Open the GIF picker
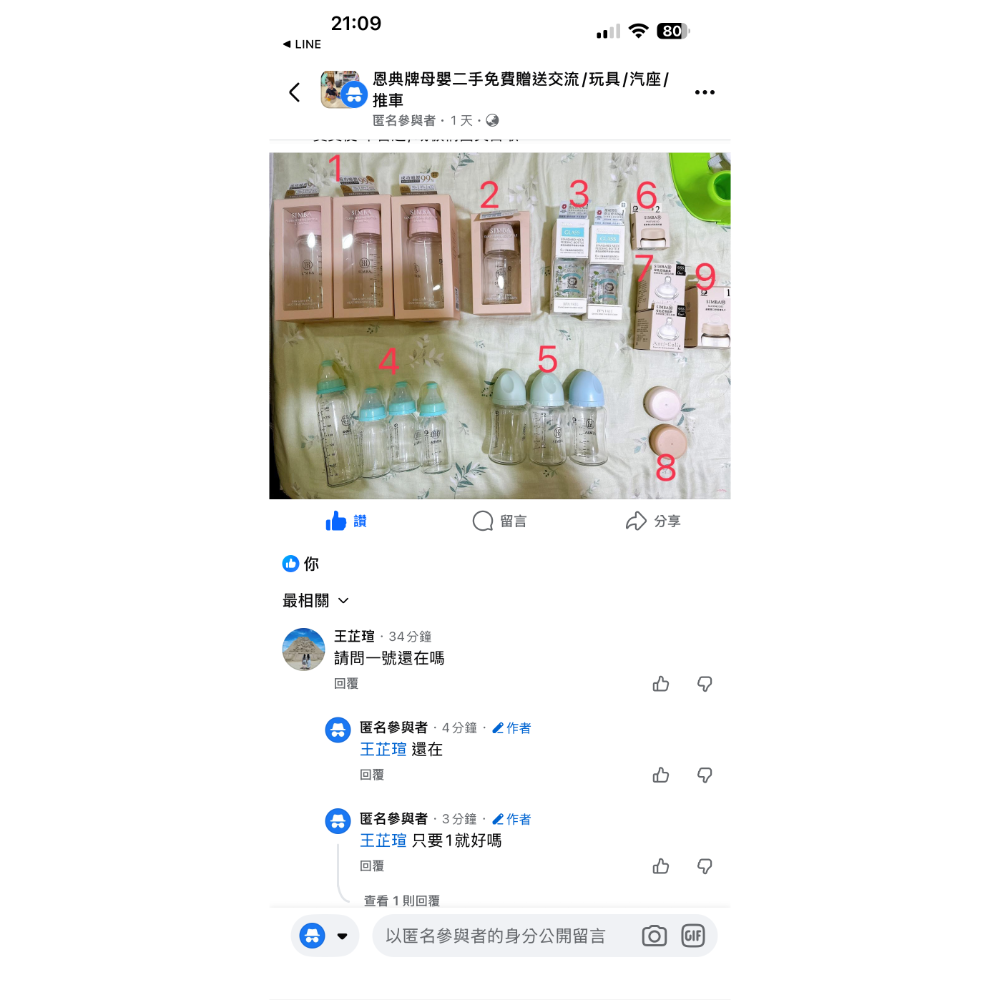Viewport: 1000px width, 1000px height. [x=693, y=936]
